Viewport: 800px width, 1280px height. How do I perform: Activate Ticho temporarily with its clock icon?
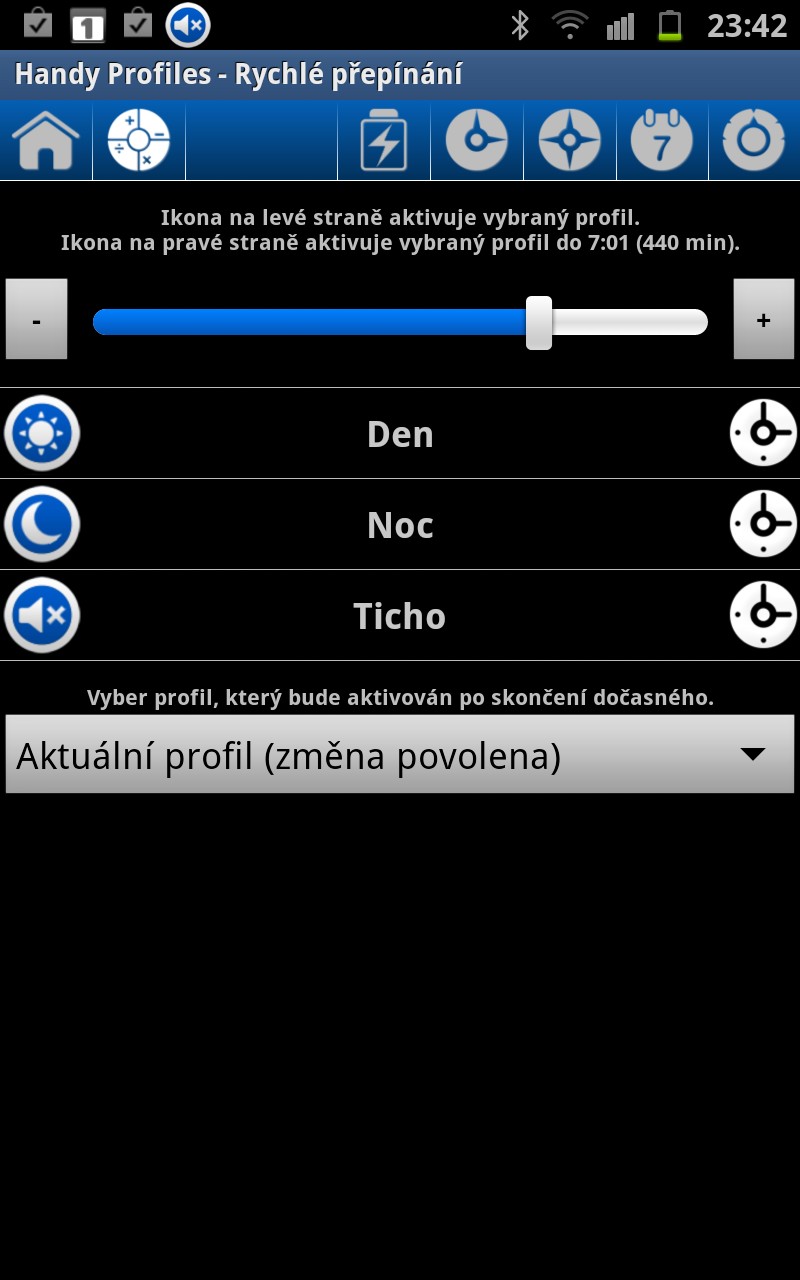pos(762,615)
